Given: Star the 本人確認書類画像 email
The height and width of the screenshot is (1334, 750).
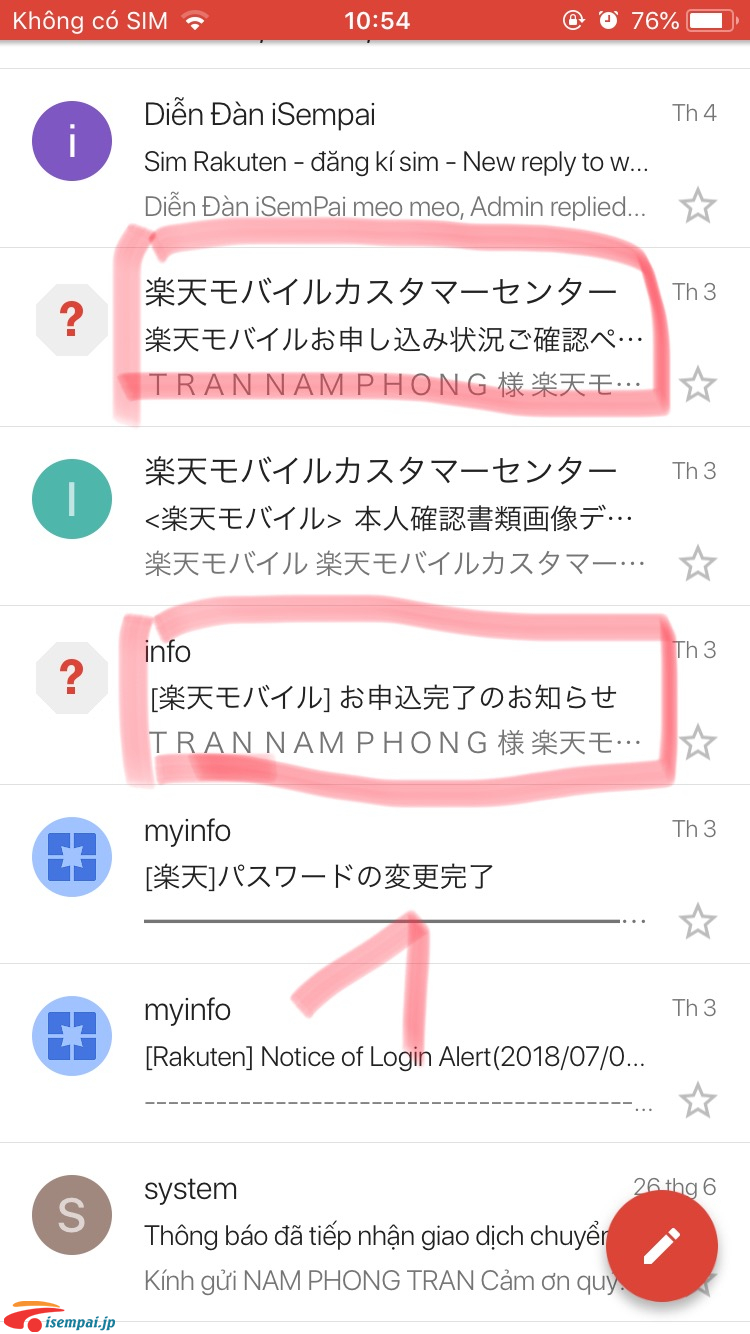Looking at the screenshot, I should [x=697, y=563].
